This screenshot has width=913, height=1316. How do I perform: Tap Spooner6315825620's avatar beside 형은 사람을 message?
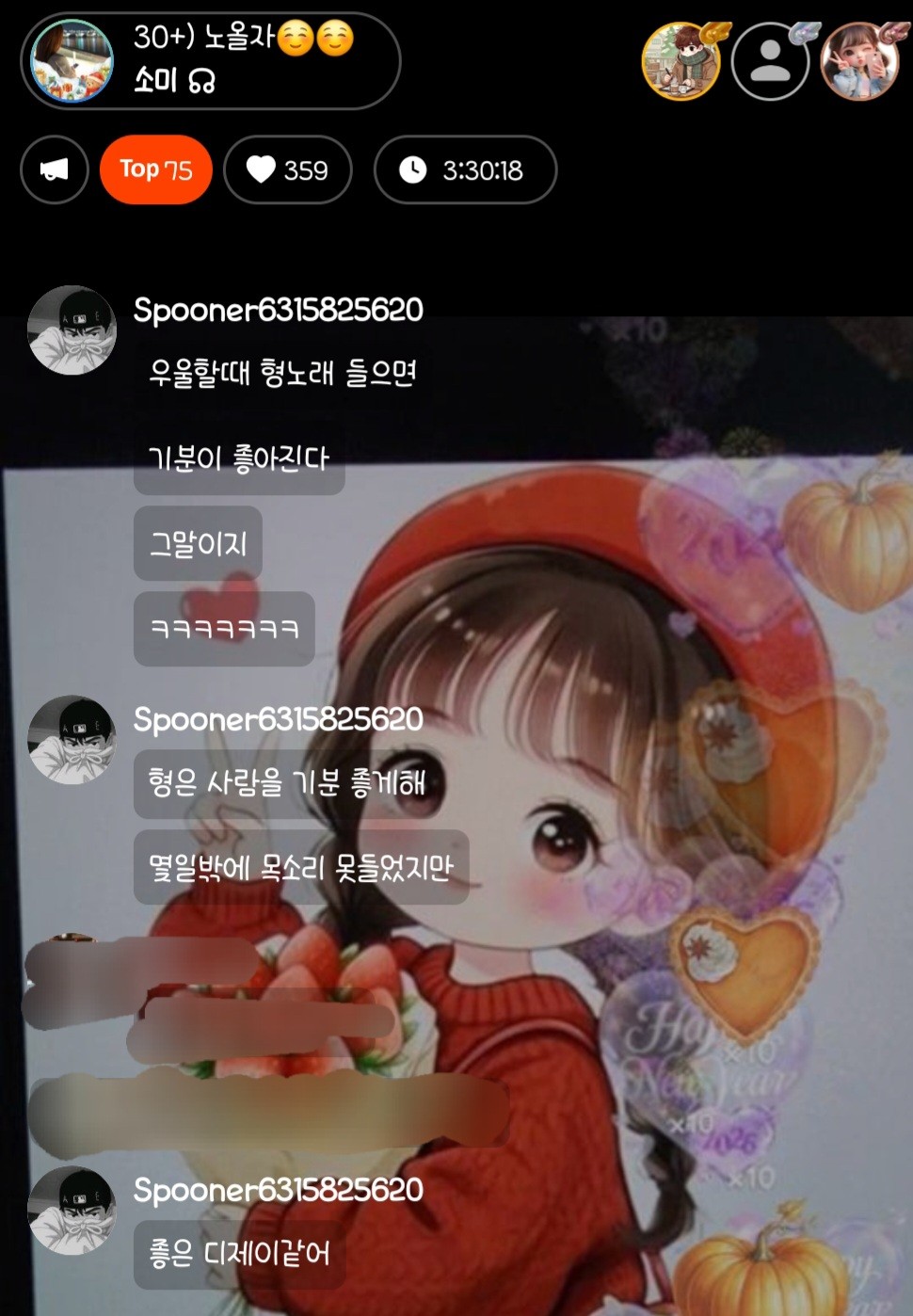point(72,740)
